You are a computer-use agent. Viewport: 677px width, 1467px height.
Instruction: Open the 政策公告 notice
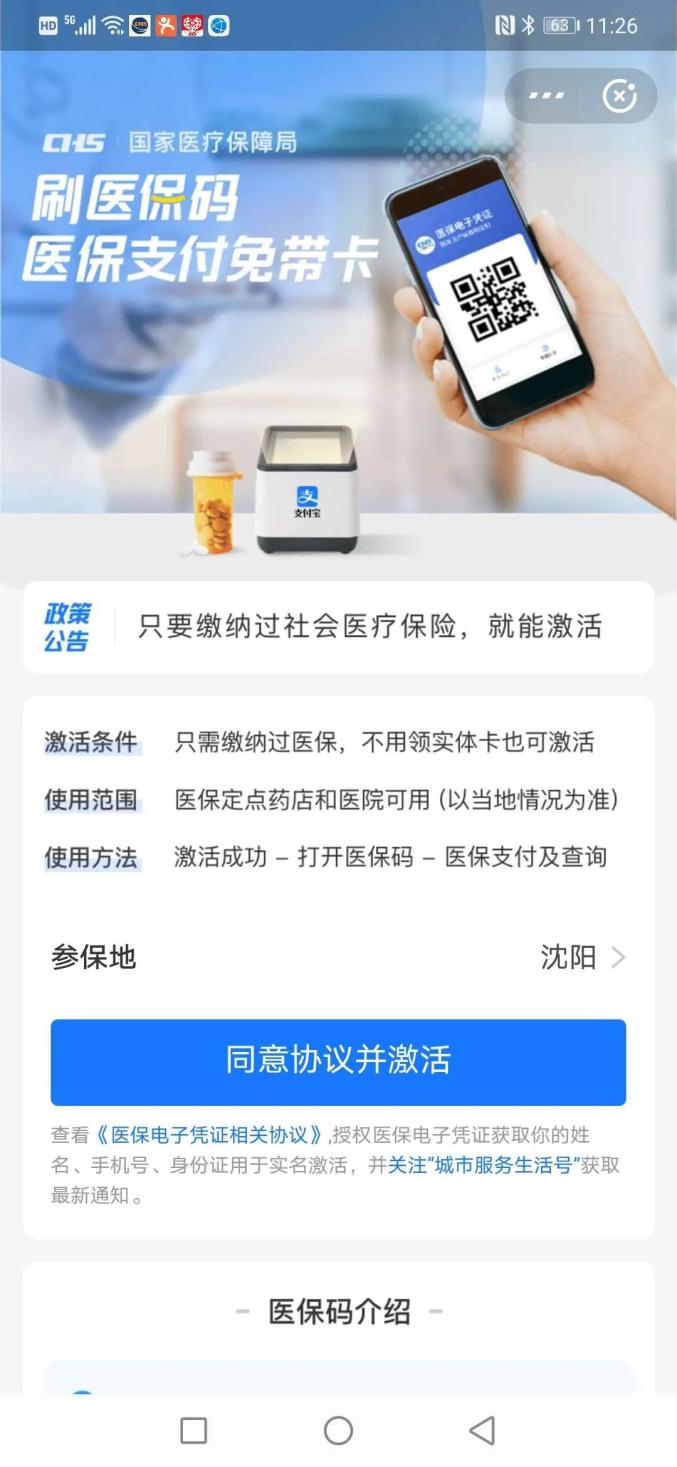click(338, 627)
